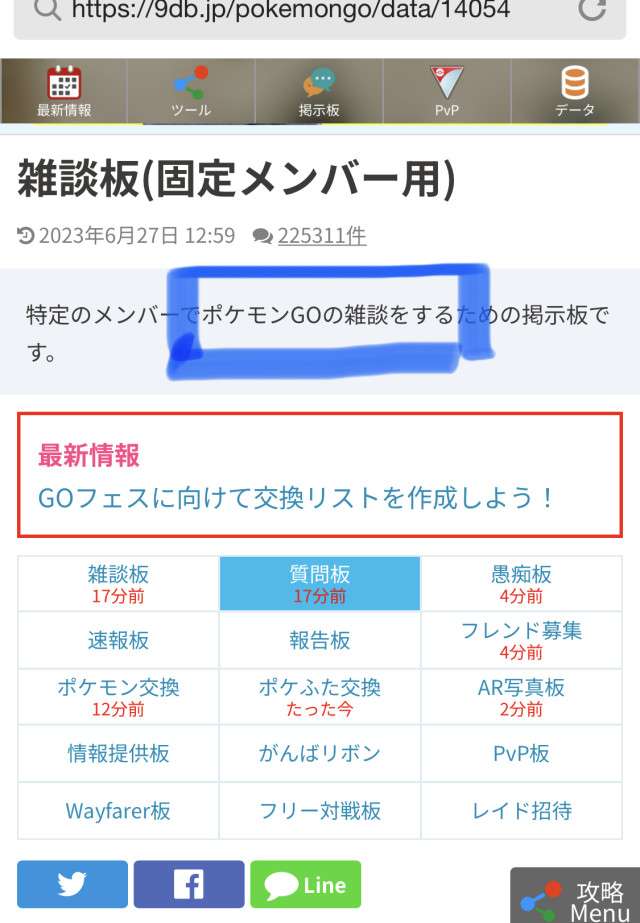The width and height of the screenshot is (640, 923).
Task: Switch to the データ tab
Action: 574,92
